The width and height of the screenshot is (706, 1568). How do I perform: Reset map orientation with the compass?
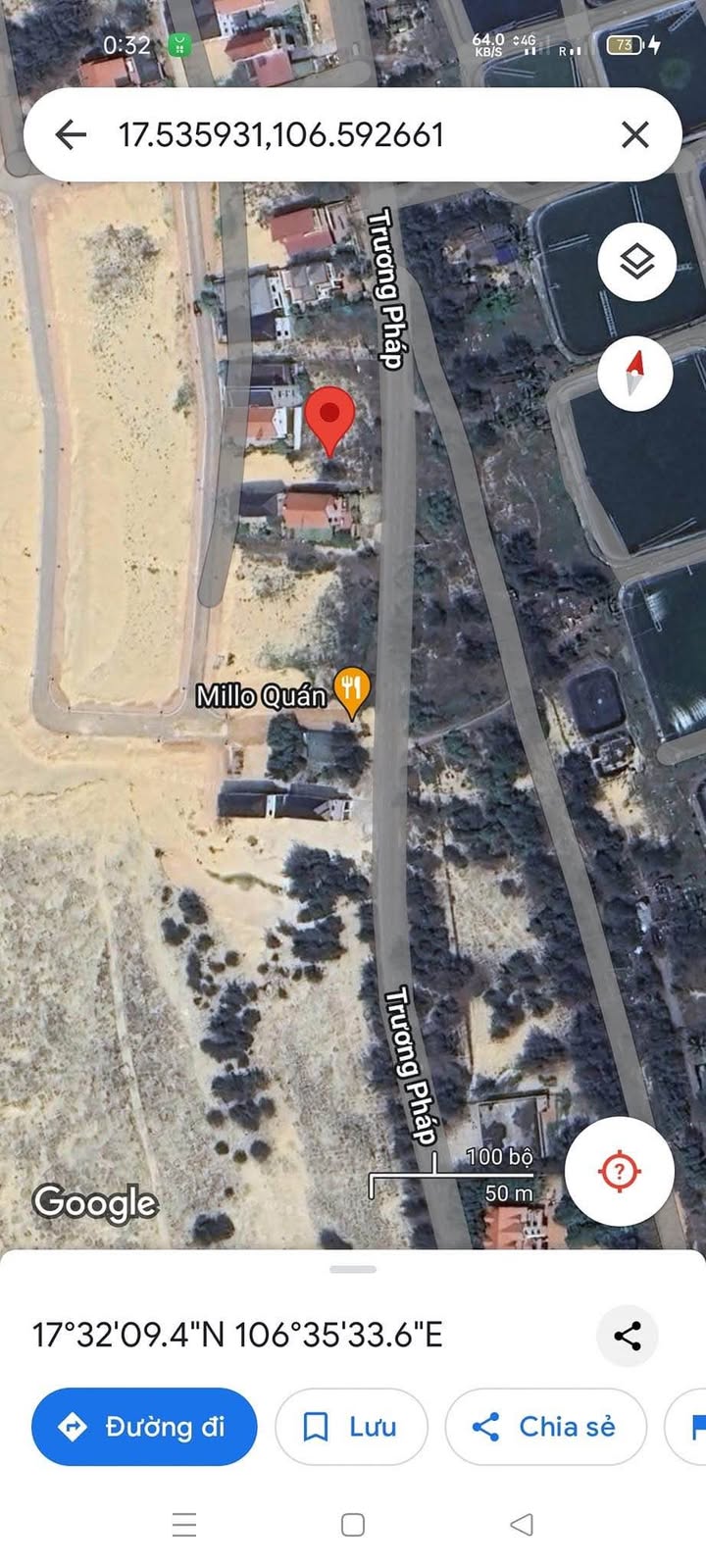click(635, 374)
